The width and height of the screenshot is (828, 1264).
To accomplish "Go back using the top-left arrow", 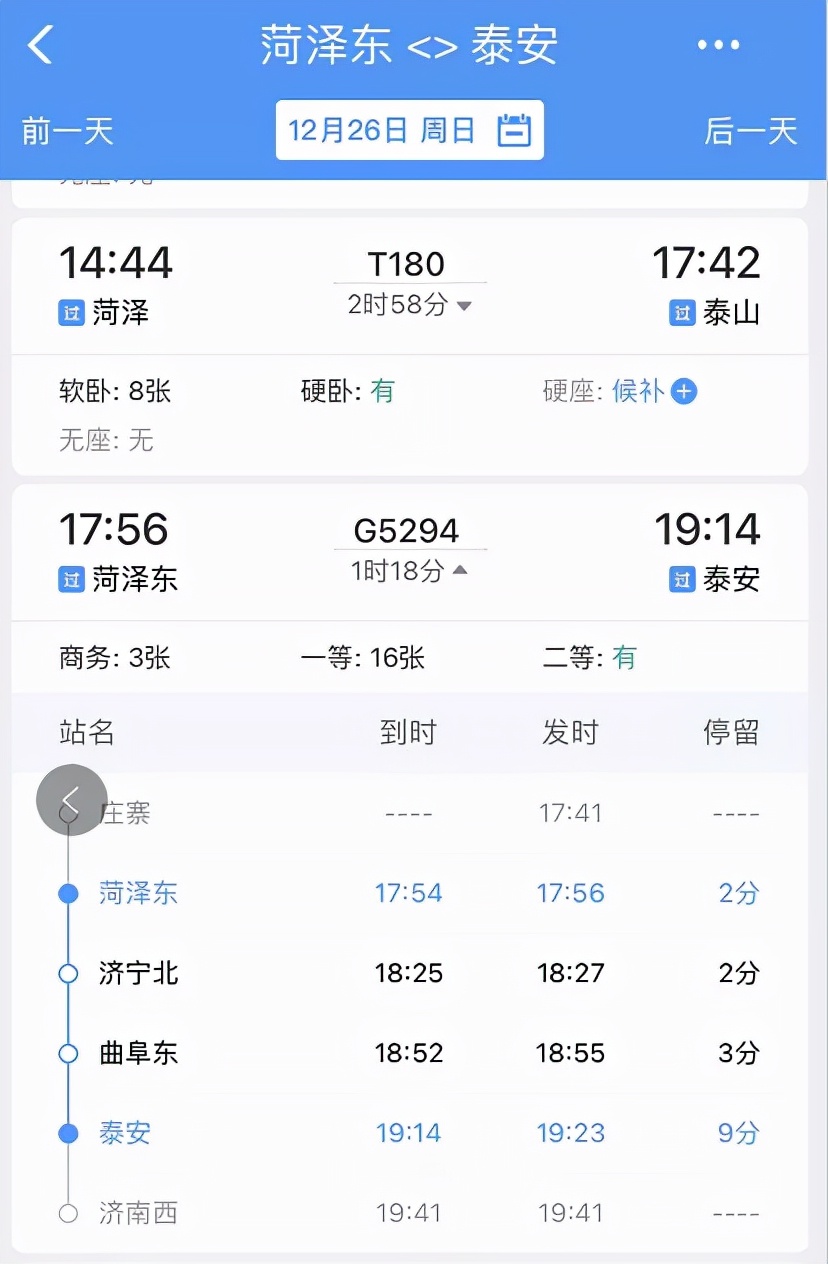I will tap(40, 45).
